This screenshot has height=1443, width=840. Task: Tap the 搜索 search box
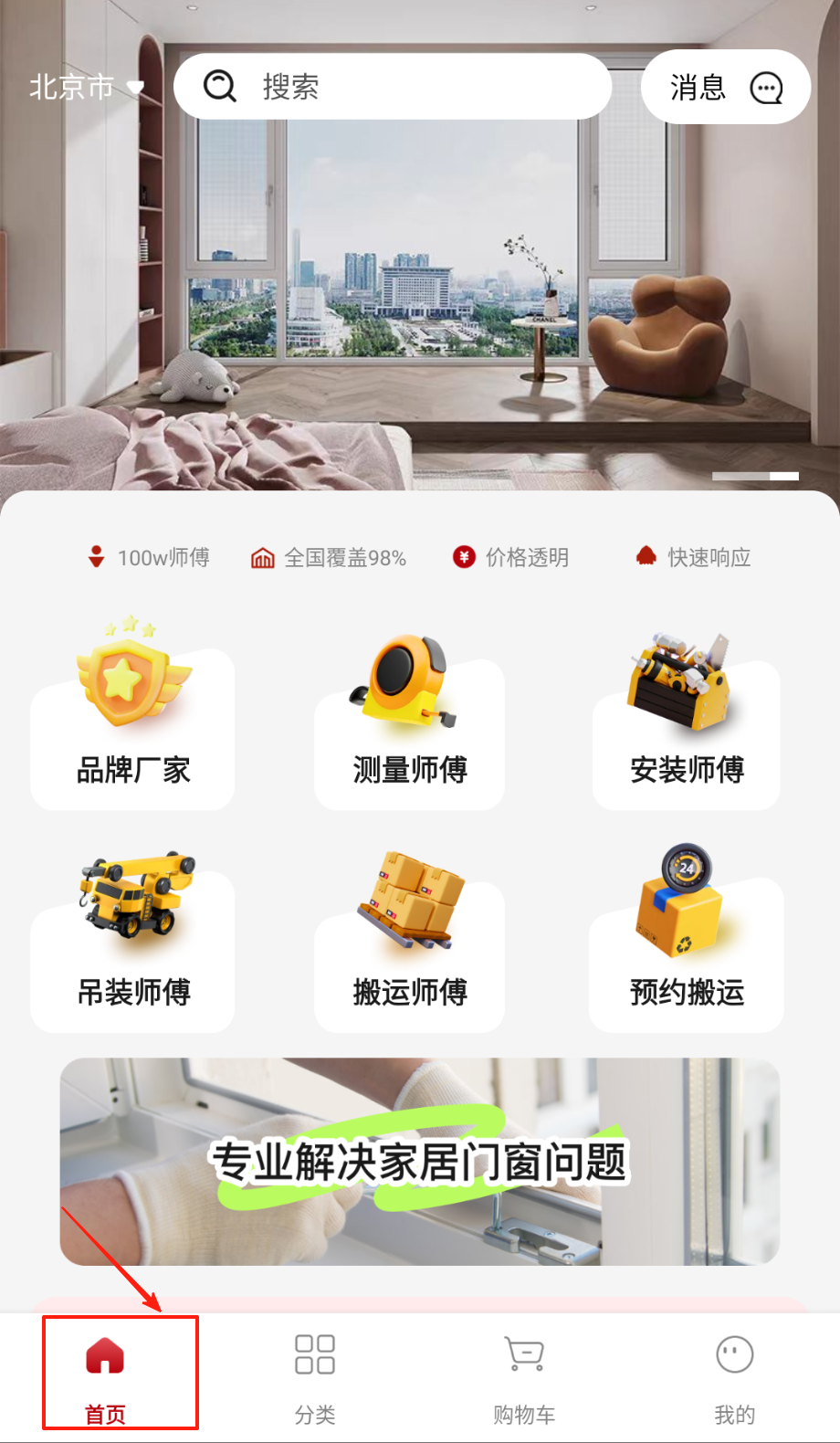point(393,87)
